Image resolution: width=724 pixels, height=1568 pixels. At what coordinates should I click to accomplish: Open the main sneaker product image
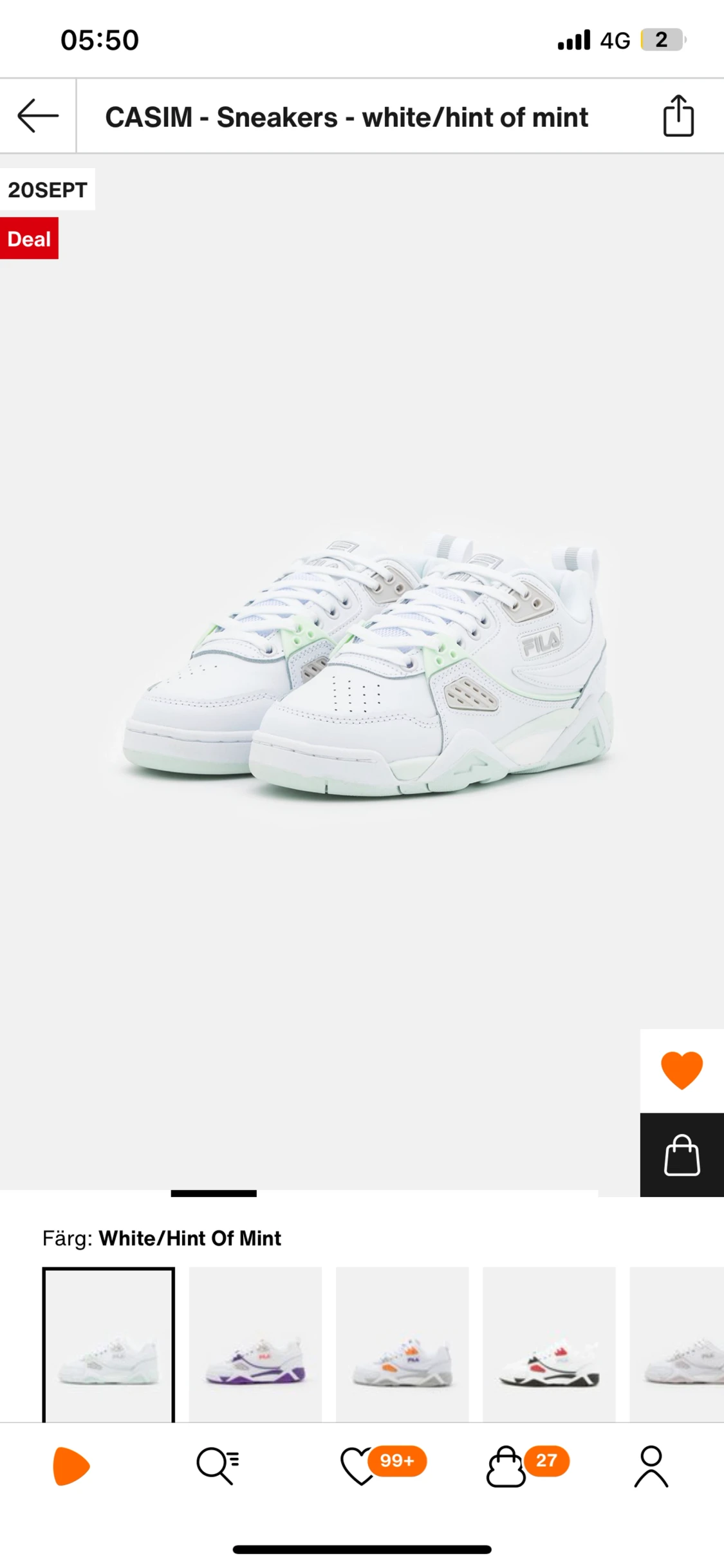(362, 670)
